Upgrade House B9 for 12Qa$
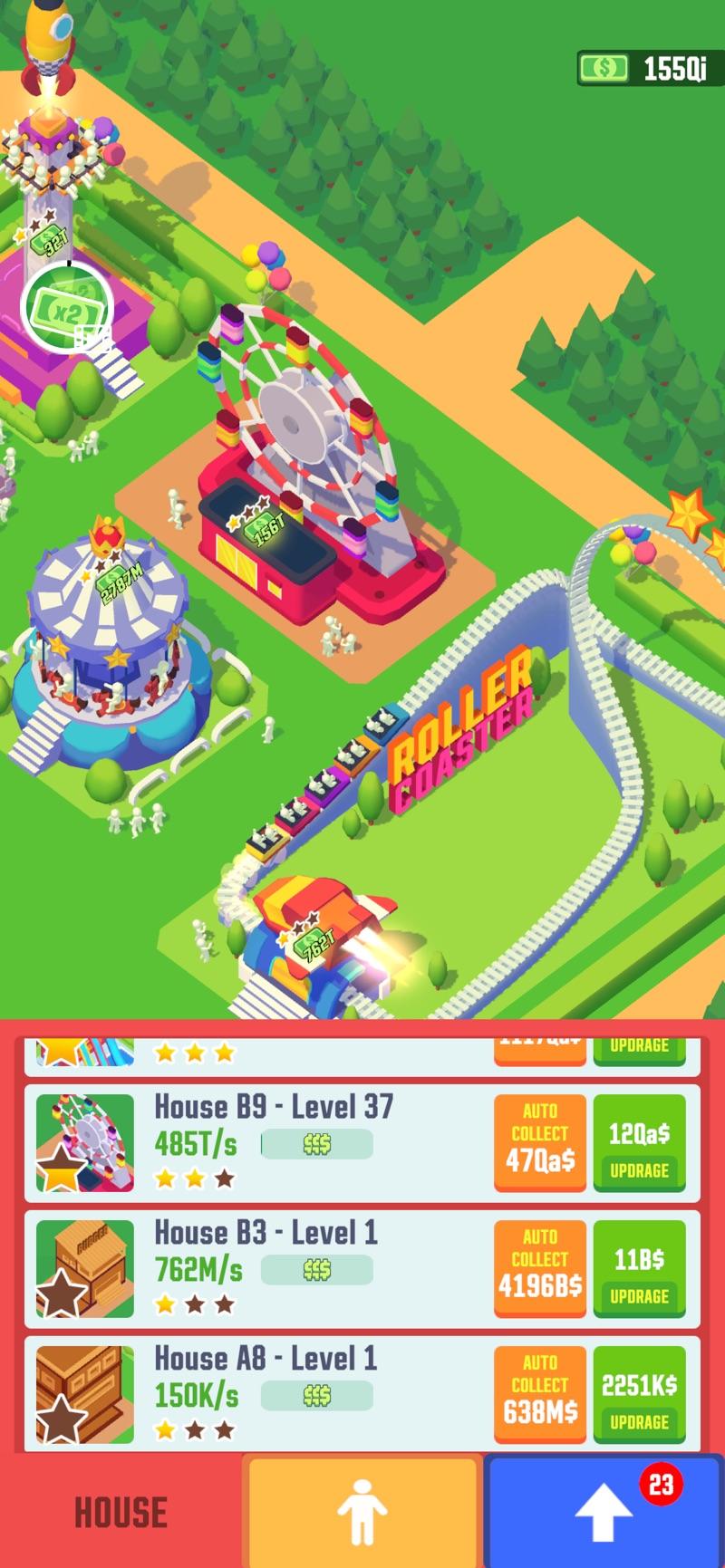Screen dimensions: 725x1568 (x=639, y=1143)
